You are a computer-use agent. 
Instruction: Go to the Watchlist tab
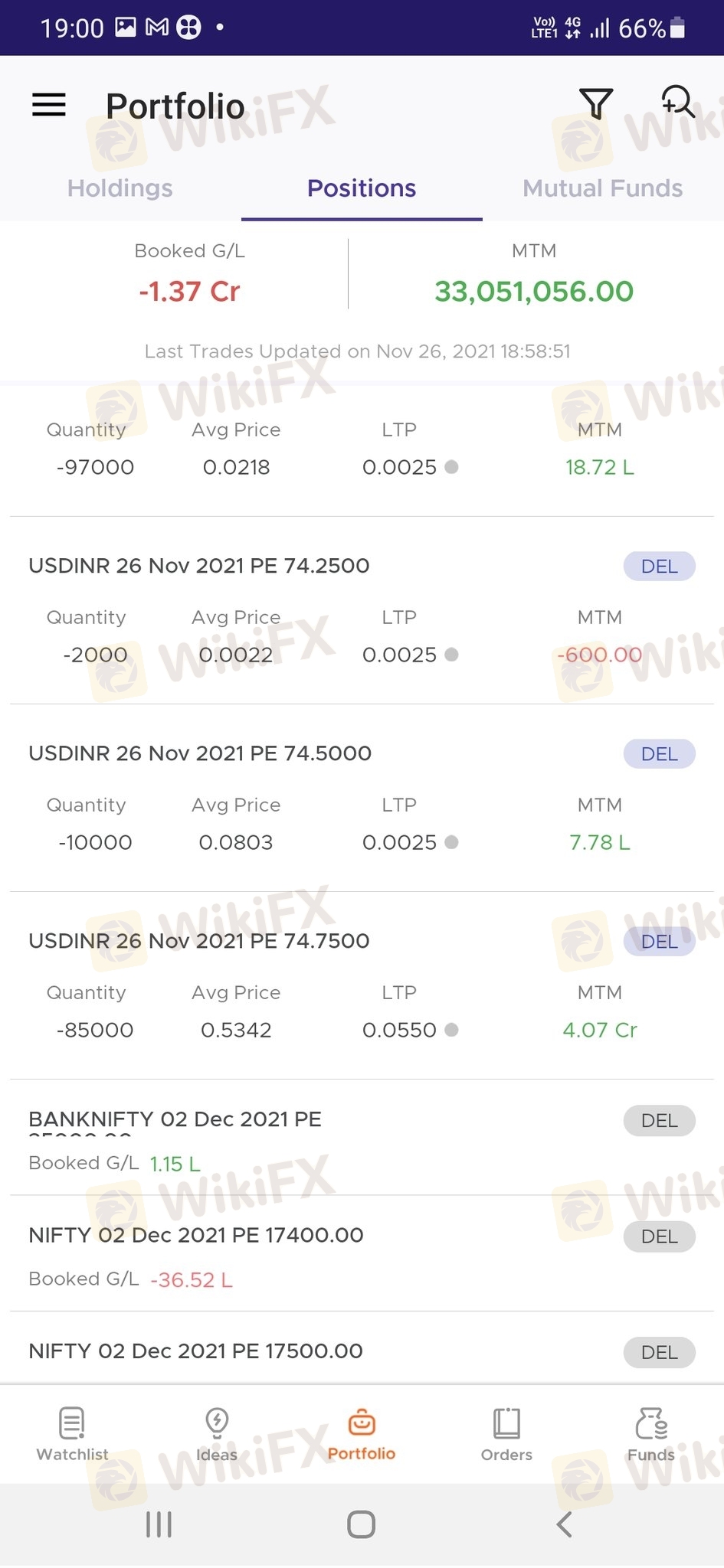pos(72,1434)
